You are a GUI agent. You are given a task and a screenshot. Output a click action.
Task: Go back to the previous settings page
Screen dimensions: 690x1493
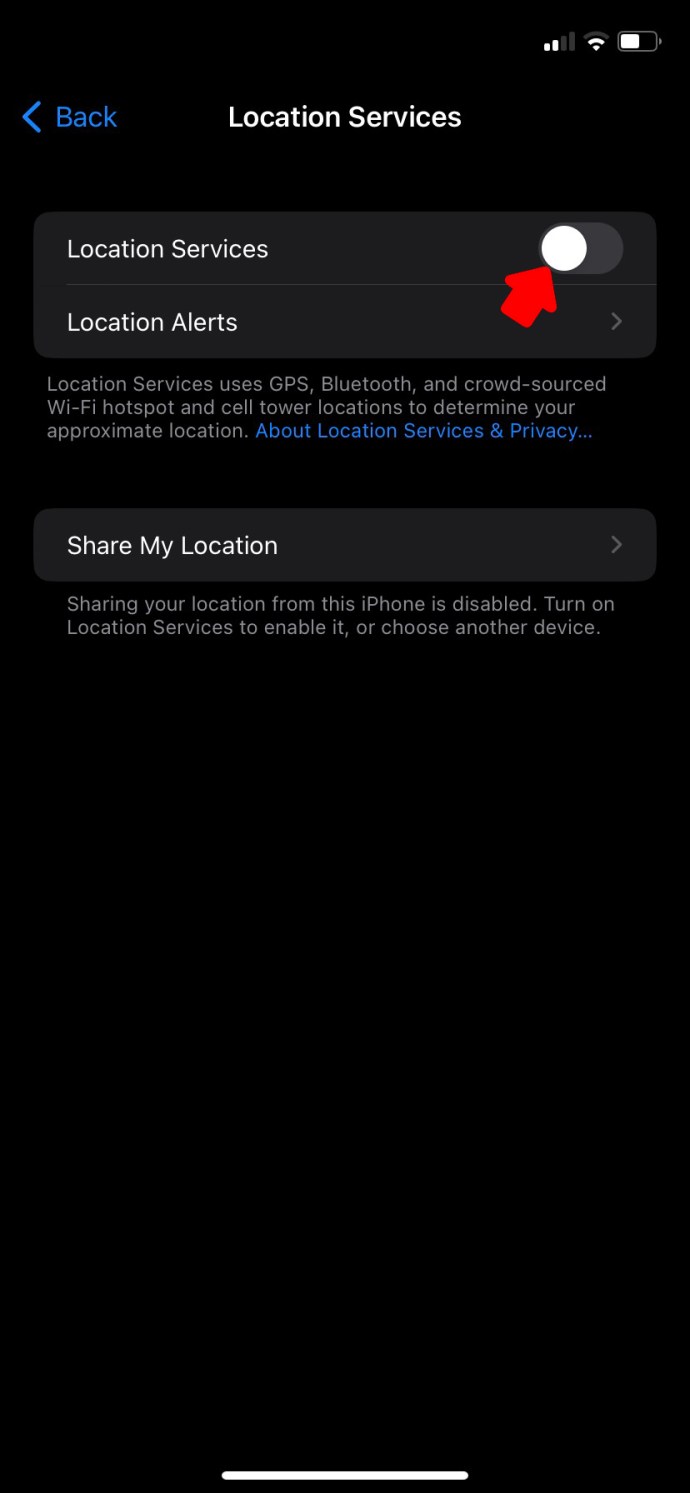pos(69,117)
